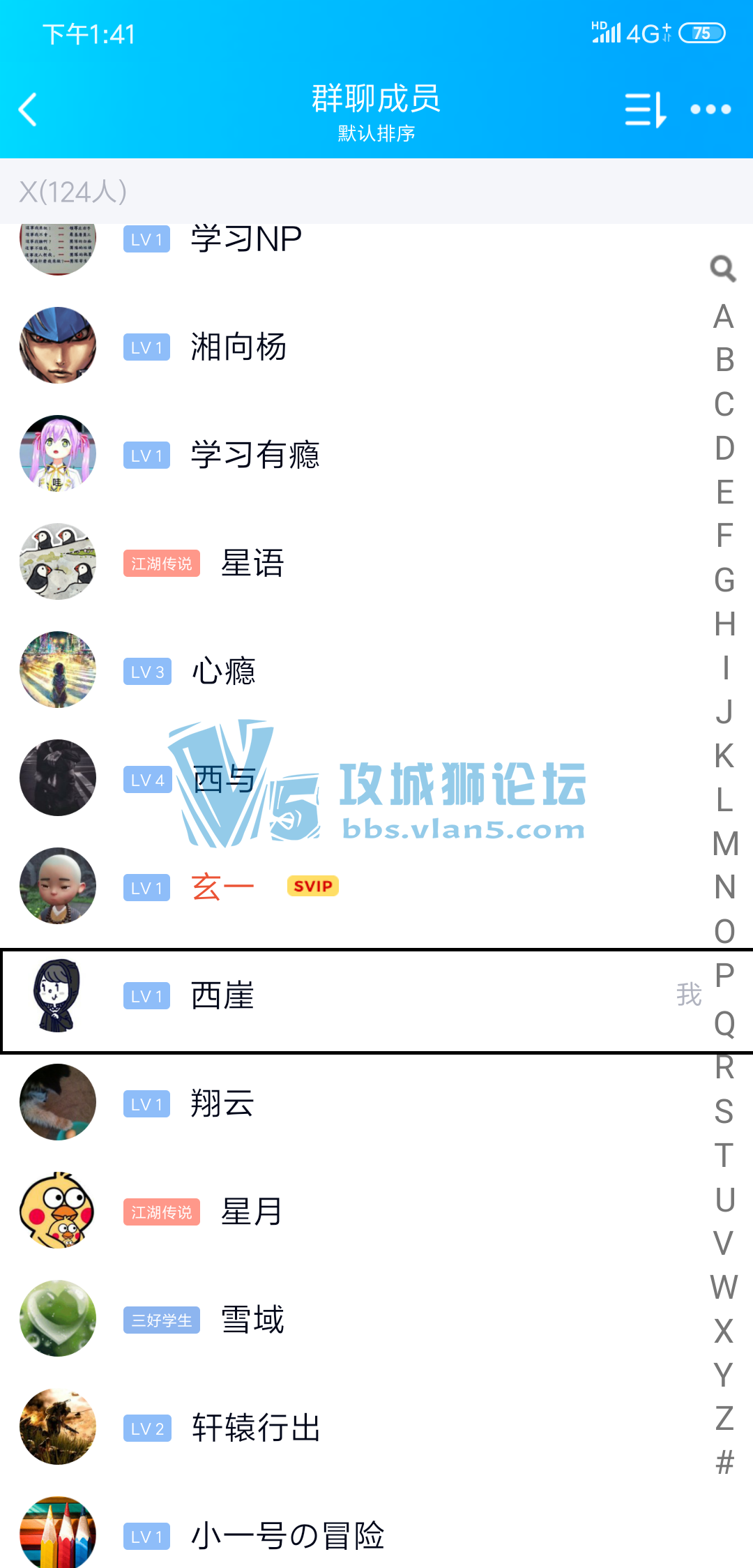
Task: Open the three-dot overflow menu
Action: (710, 110)
